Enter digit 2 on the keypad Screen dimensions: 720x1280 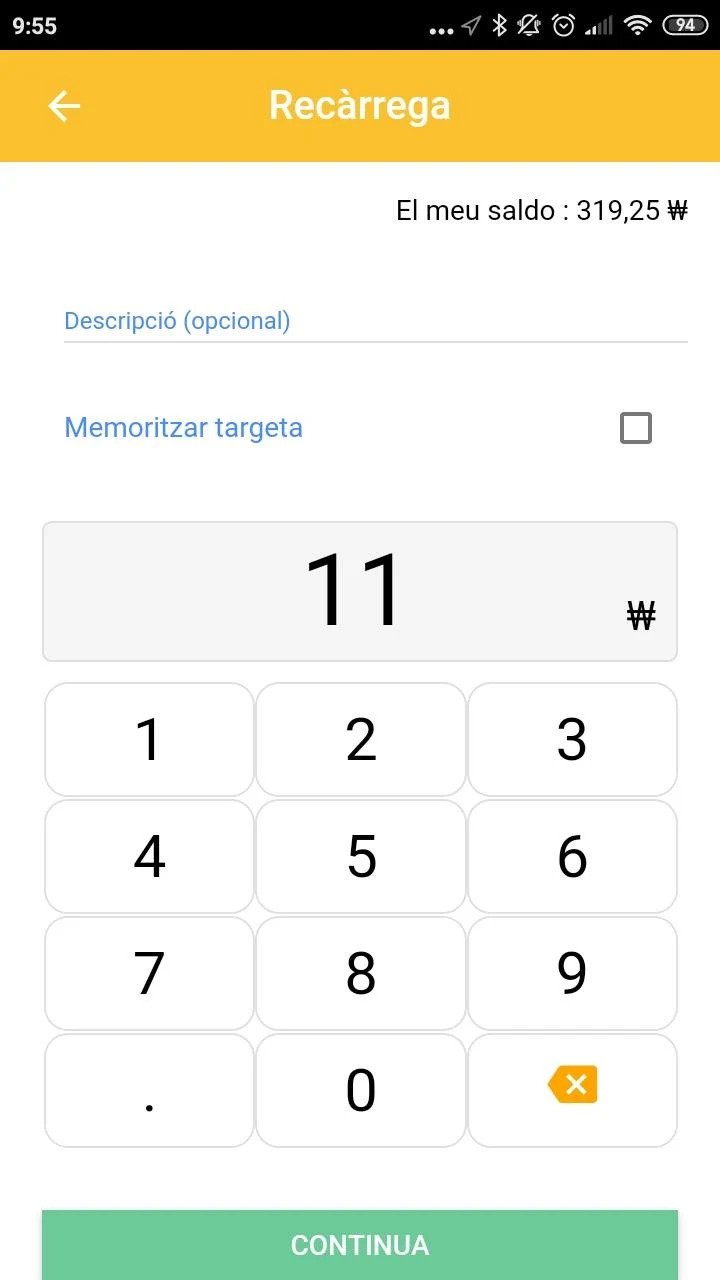[361, 740]
